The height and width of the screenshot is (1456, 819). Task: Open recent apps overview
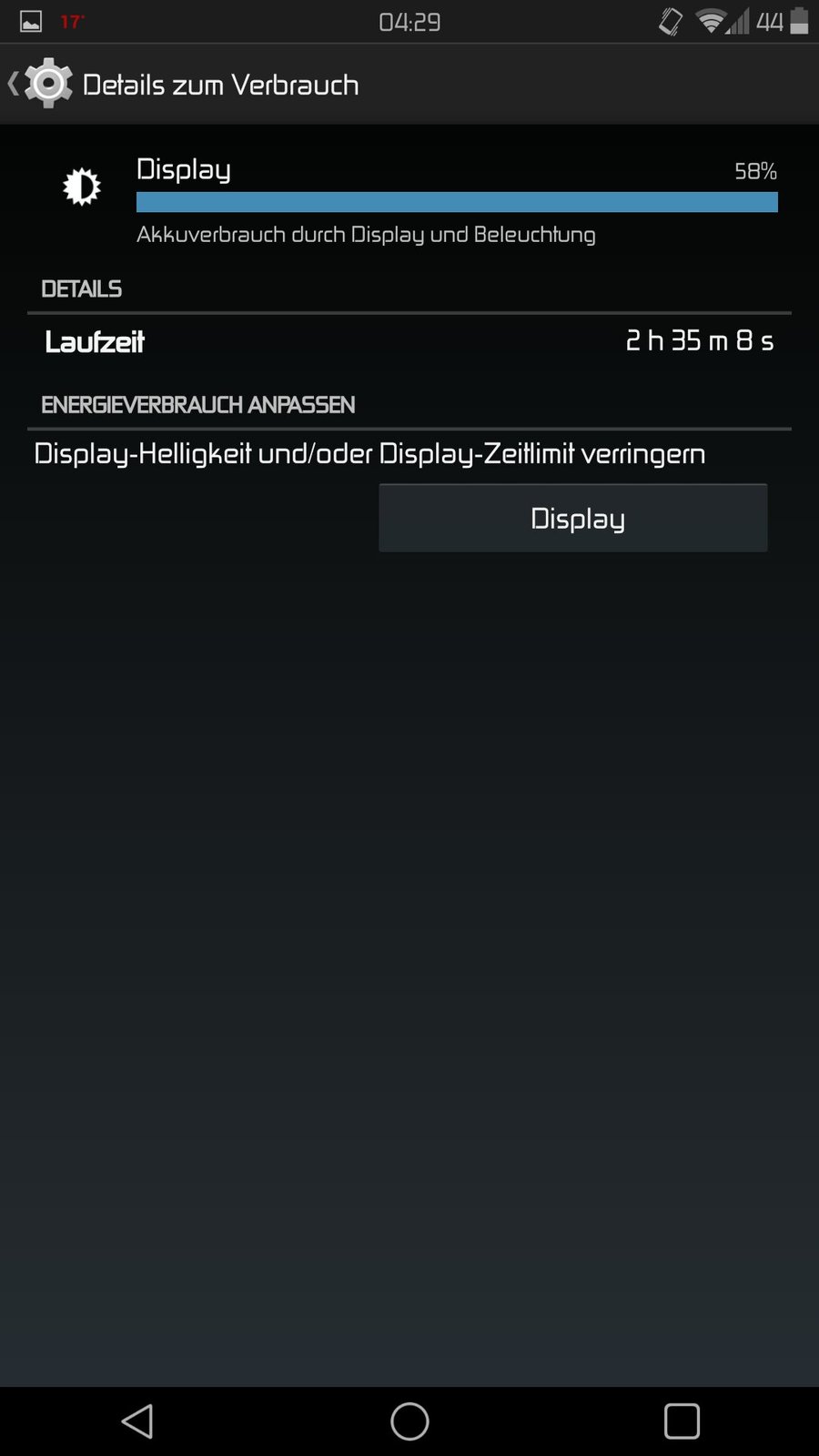(x=682, y=1421)
